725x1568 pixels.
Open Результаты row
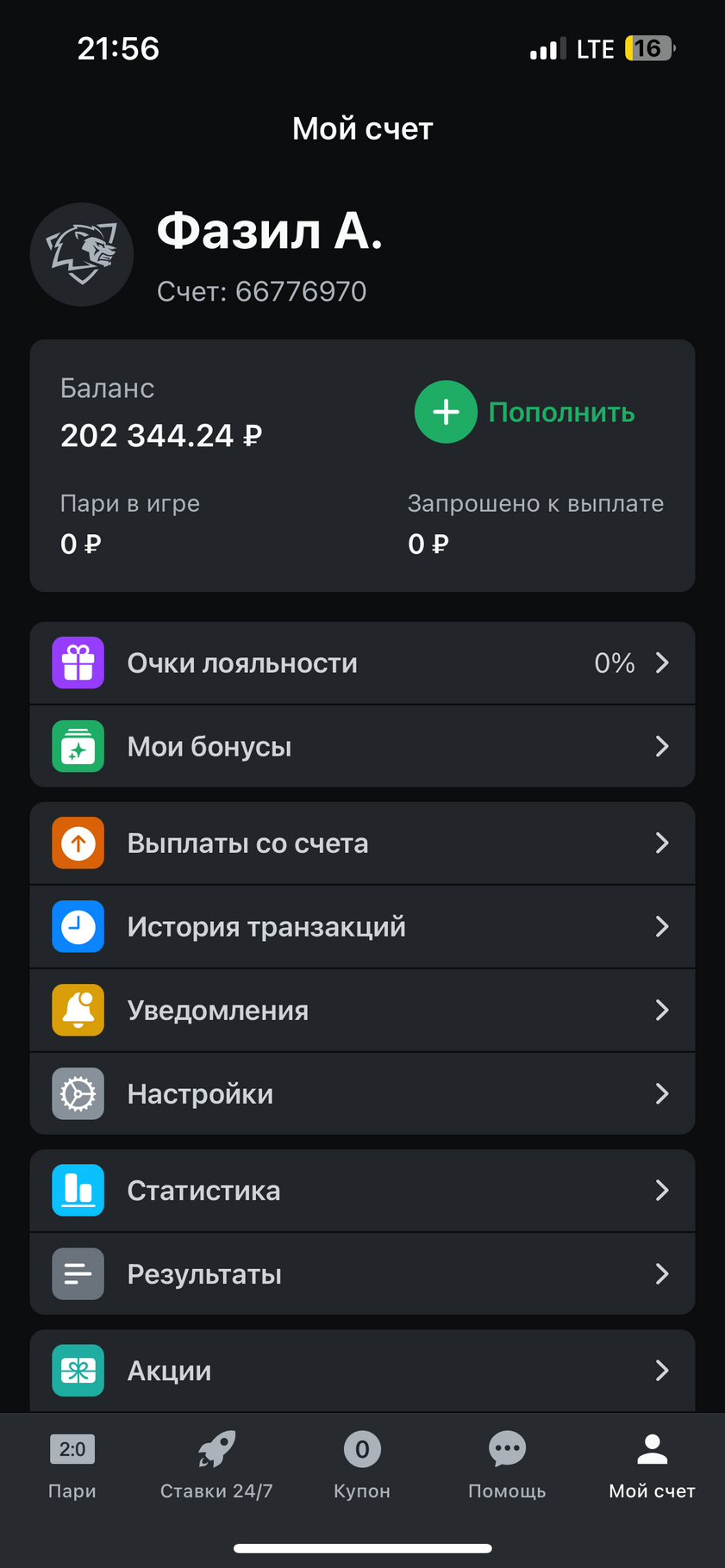point(362,1273)
